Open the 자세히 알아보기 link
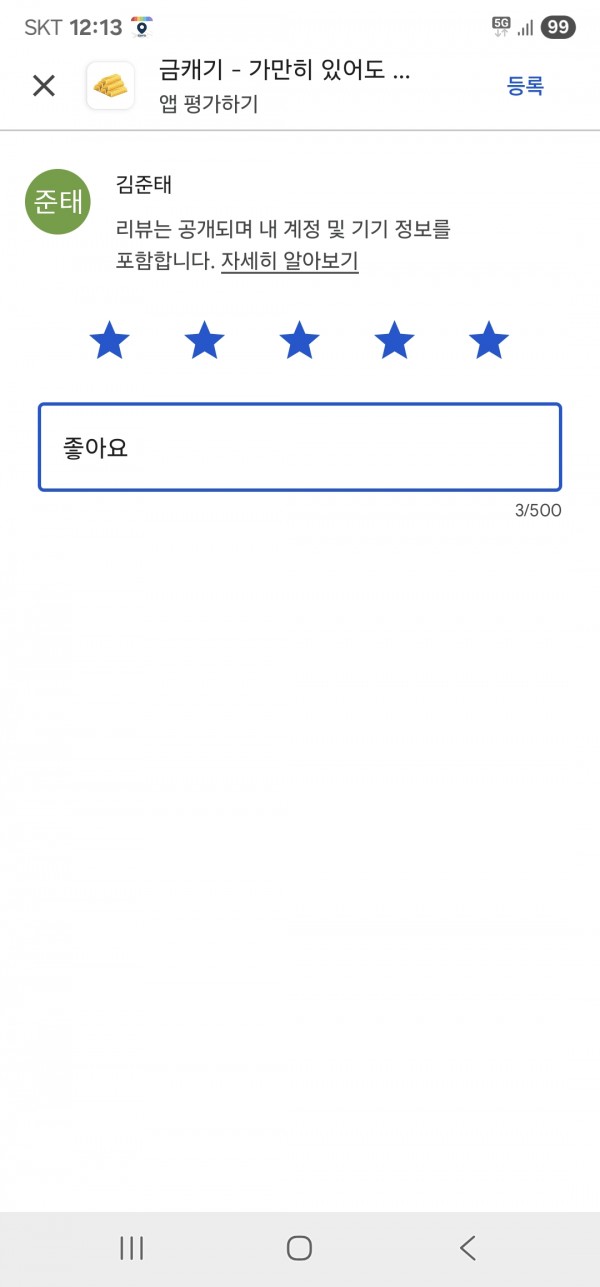The height and width of the screenshot is (1287, 600). click(x=290, y=262)
